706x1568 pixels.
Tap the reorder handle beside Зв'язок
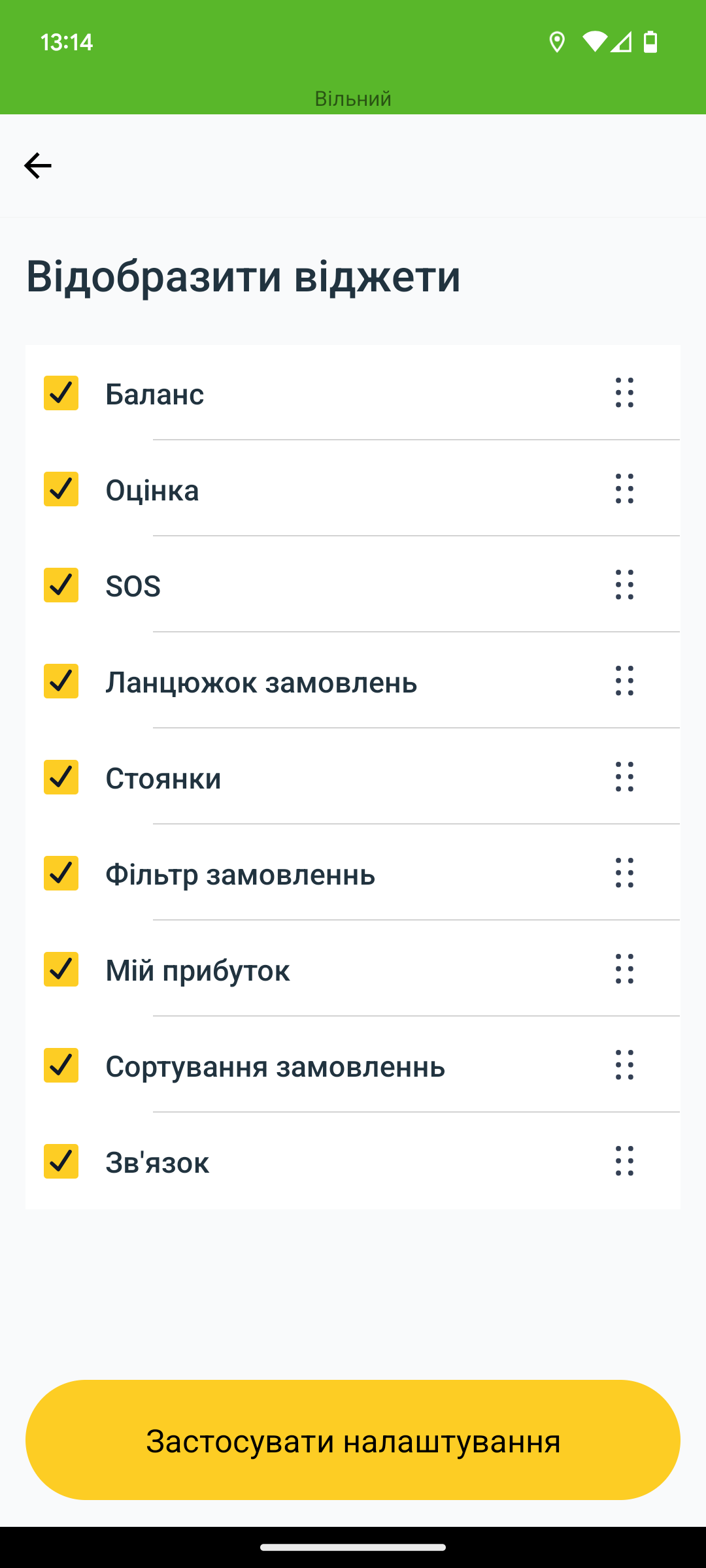click(625, 1161)
